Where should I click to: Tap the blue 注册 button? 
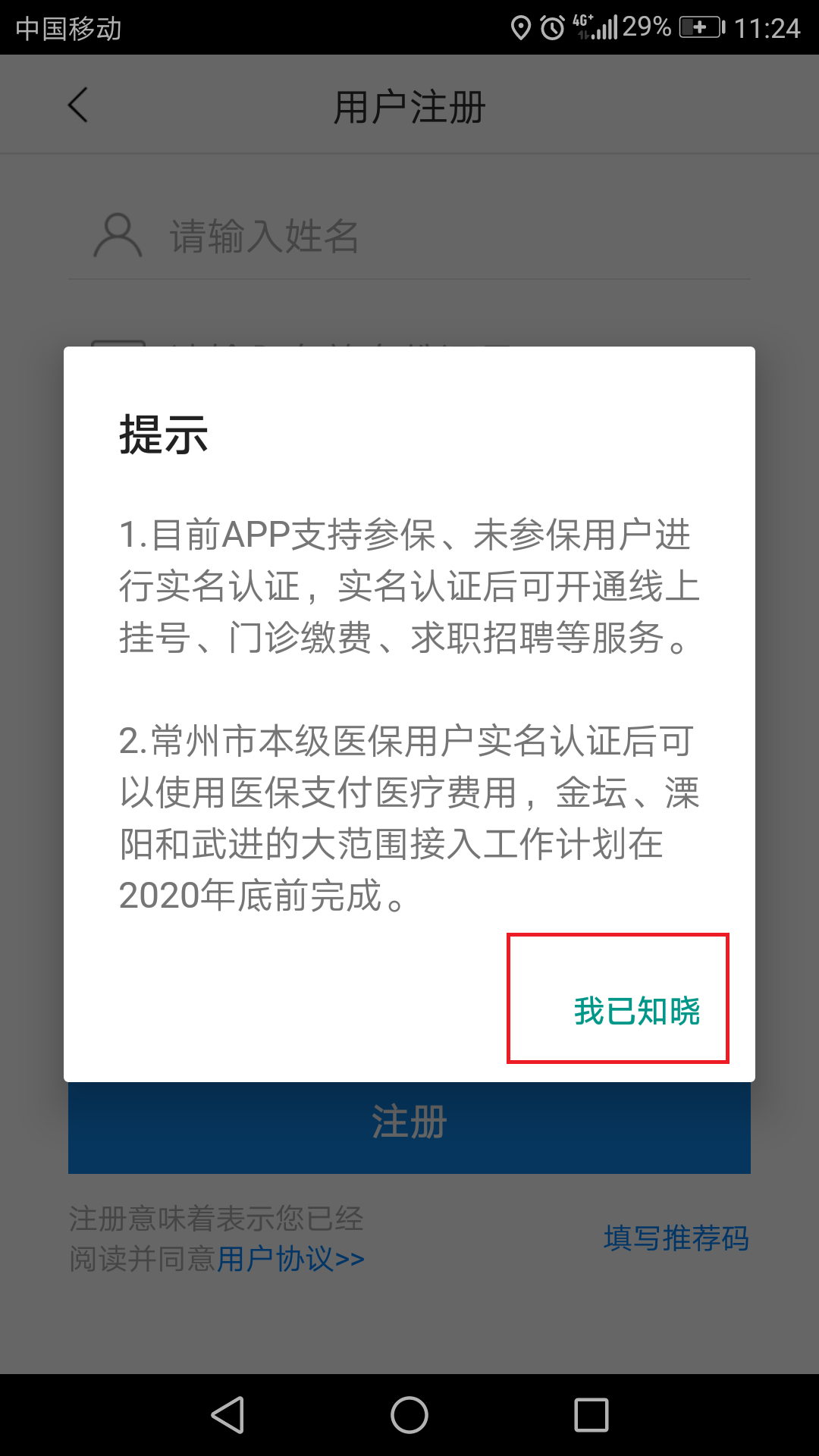tap(409, 1130)
